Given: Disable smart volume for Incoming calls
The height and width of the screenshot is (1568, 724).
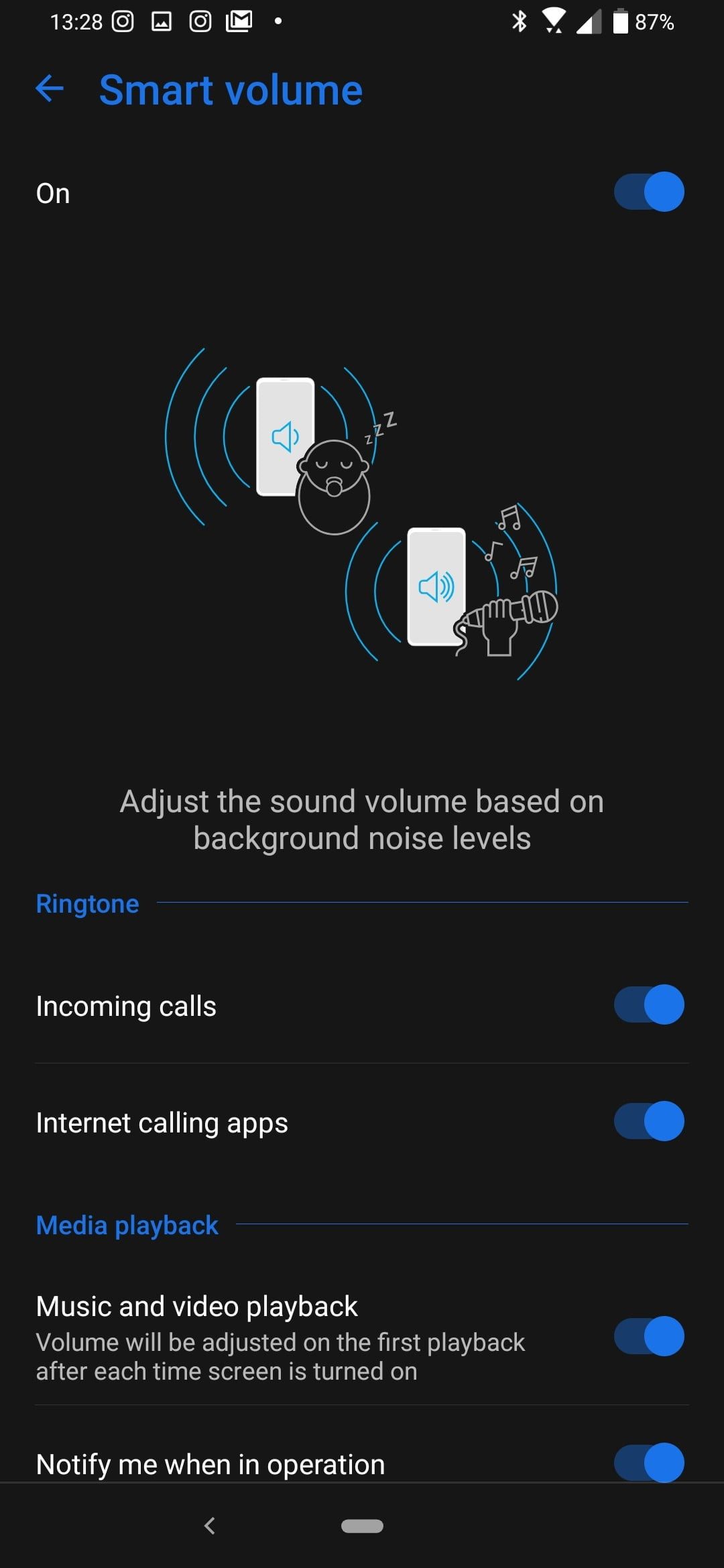Looking at the screenshot, I should point(649,1004).
